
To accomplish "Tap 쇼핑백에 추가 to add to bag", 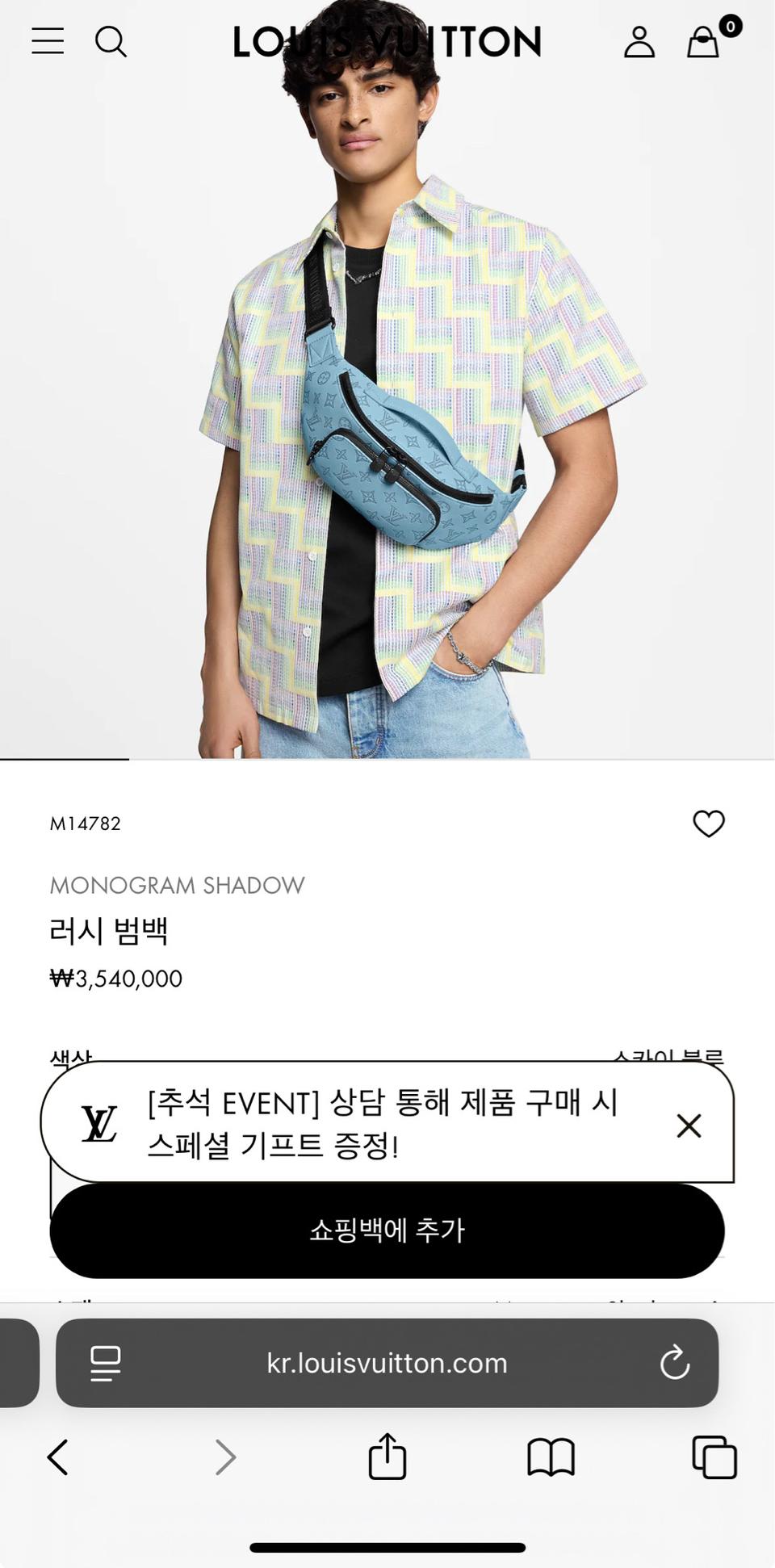I will (387, 1231).
